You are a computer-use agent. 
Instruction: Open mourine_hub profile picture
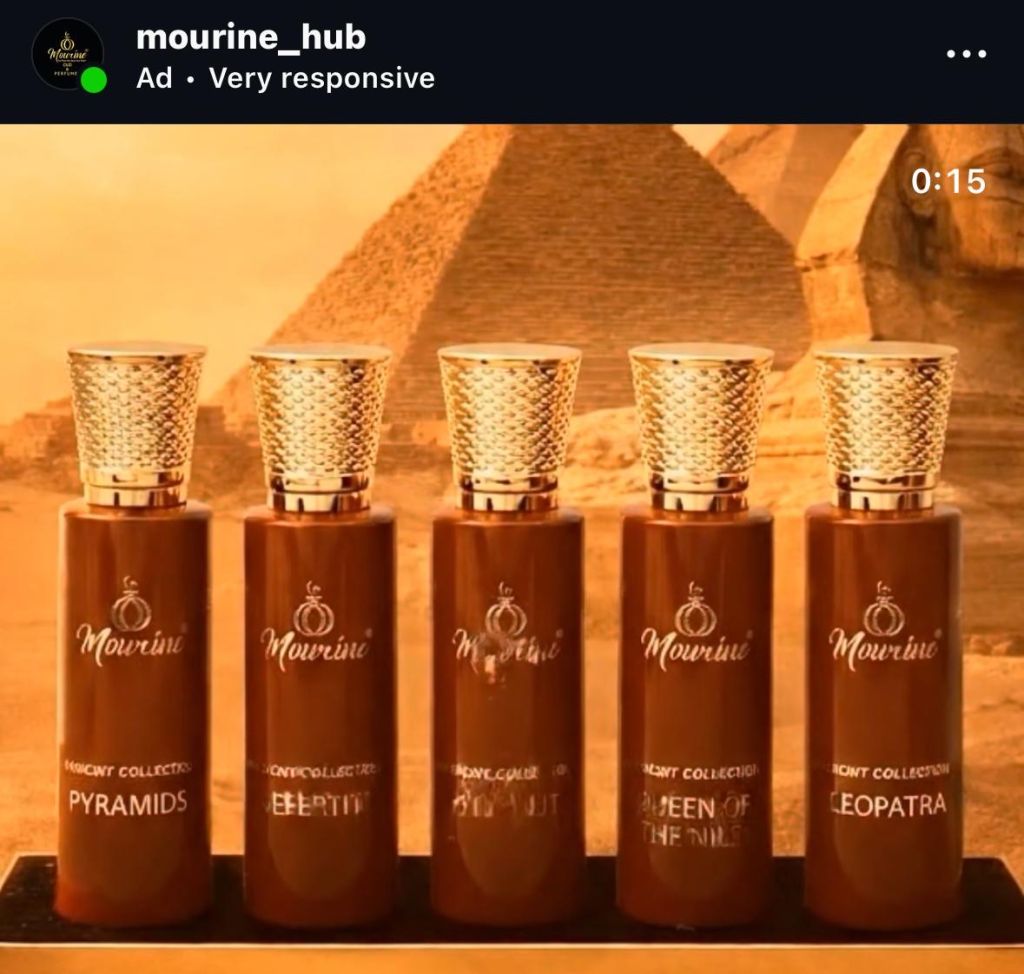click(x=66, y=55)
